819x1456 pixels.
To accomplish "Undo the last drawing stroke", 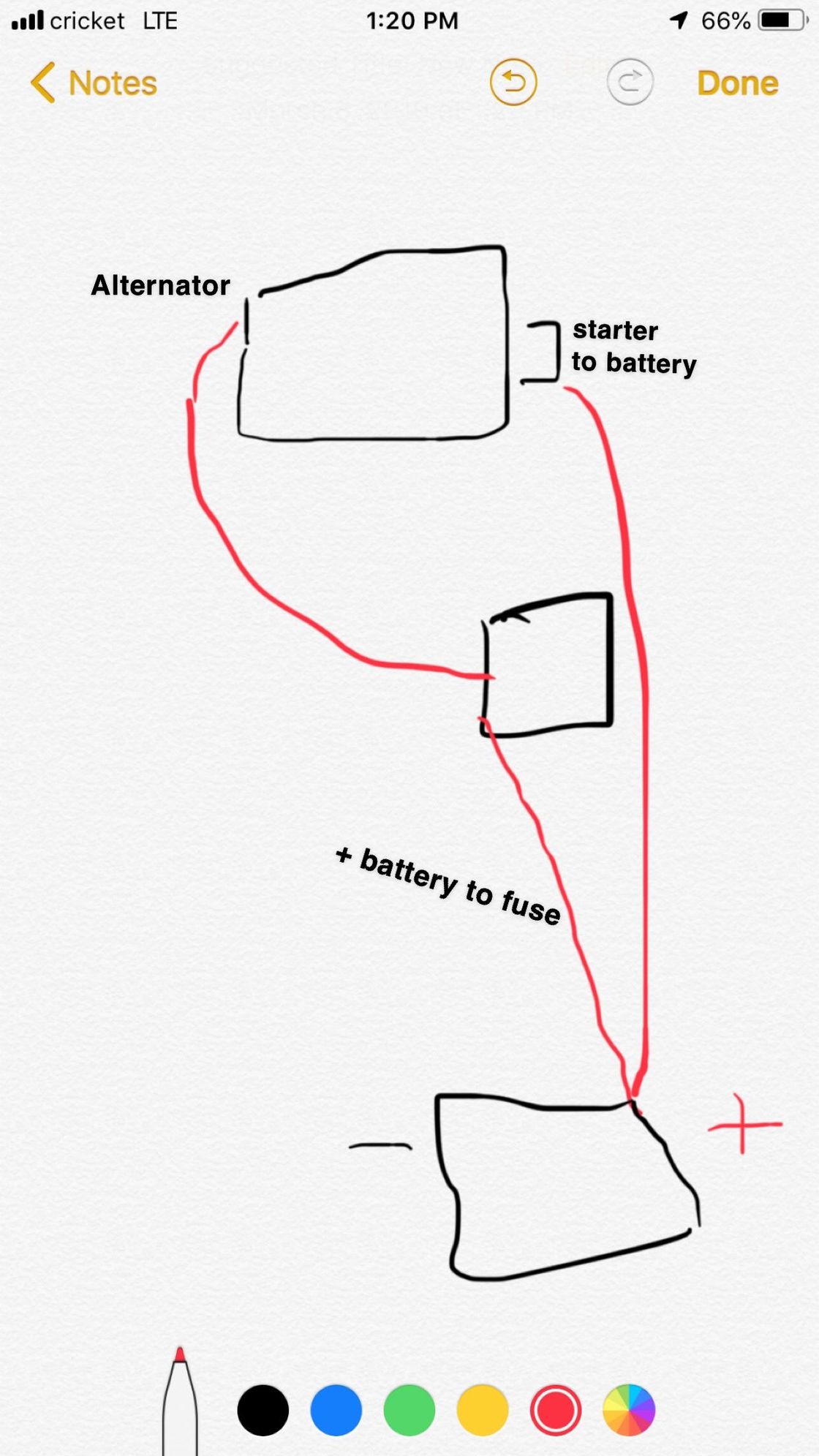I will coord(513,82).
